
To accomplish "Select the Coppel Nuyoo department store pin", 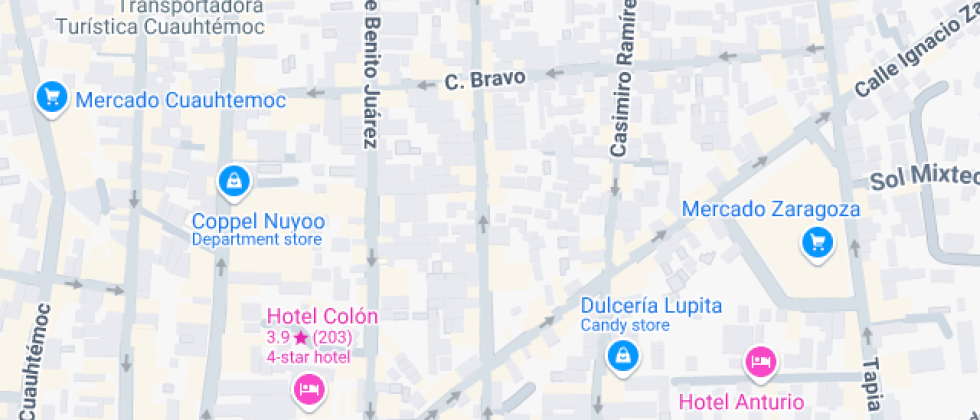I will pyautogui.click(x=233, y=181).
